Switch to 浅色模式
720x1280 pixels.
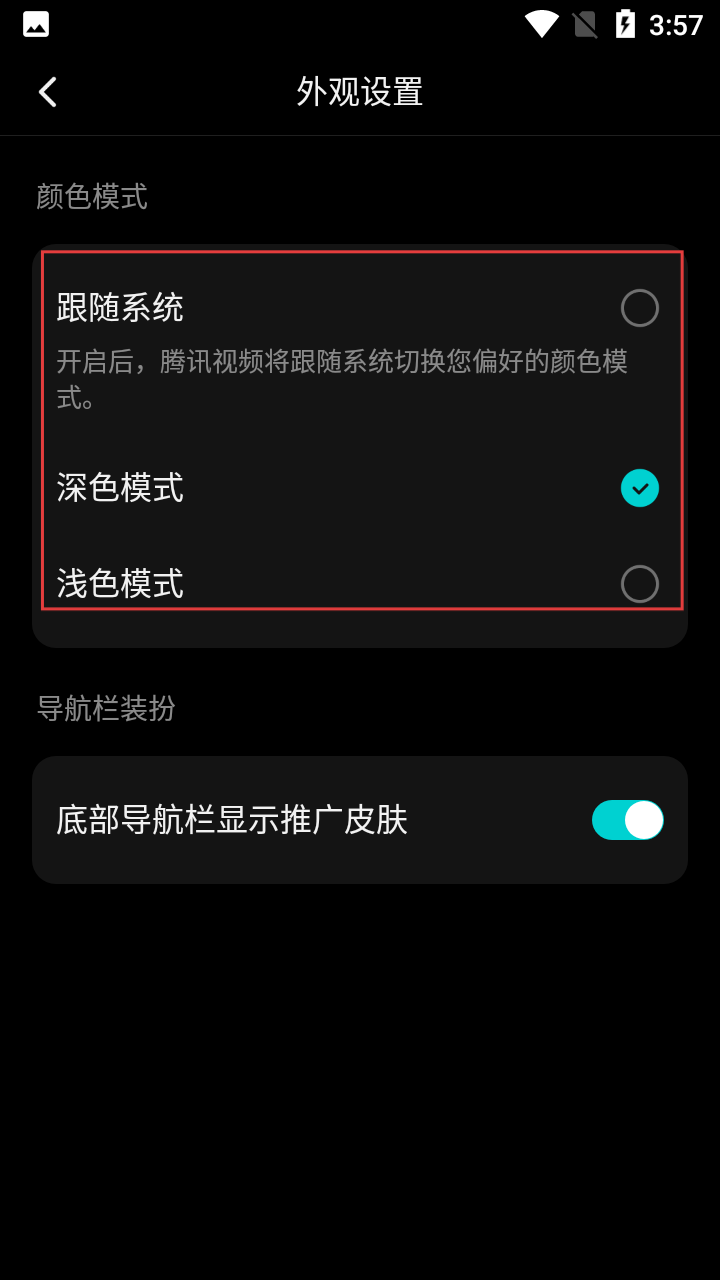[x=639, y=584]
